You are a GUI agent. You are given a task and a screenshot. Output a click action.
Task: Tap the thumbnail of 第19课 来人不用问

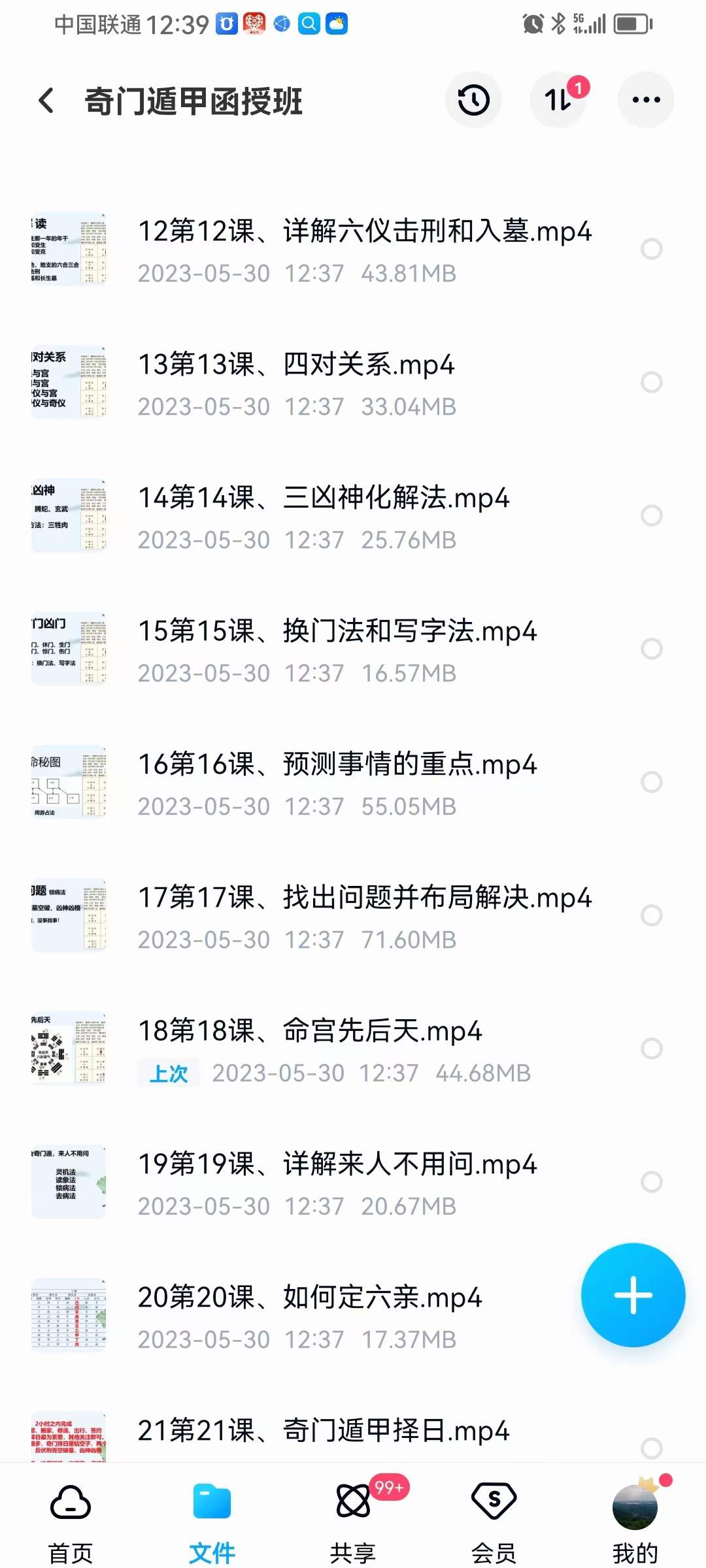point(69,1183)
